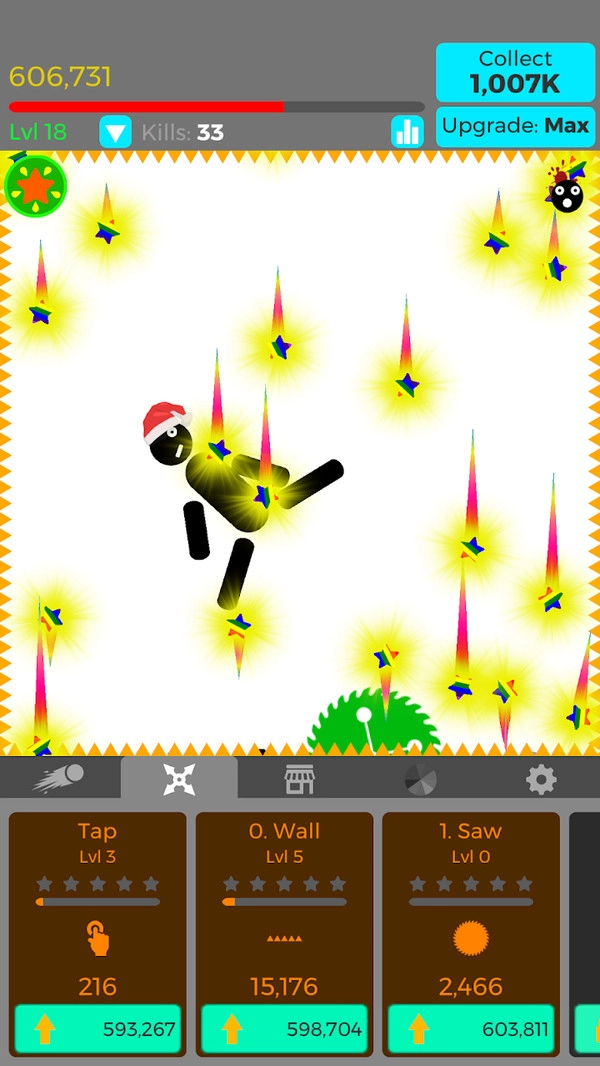Image resolution: width=600 pixels, height=1066 pixels.
Task: Tap the shocked face icon in corner
Action: [566, 196]
